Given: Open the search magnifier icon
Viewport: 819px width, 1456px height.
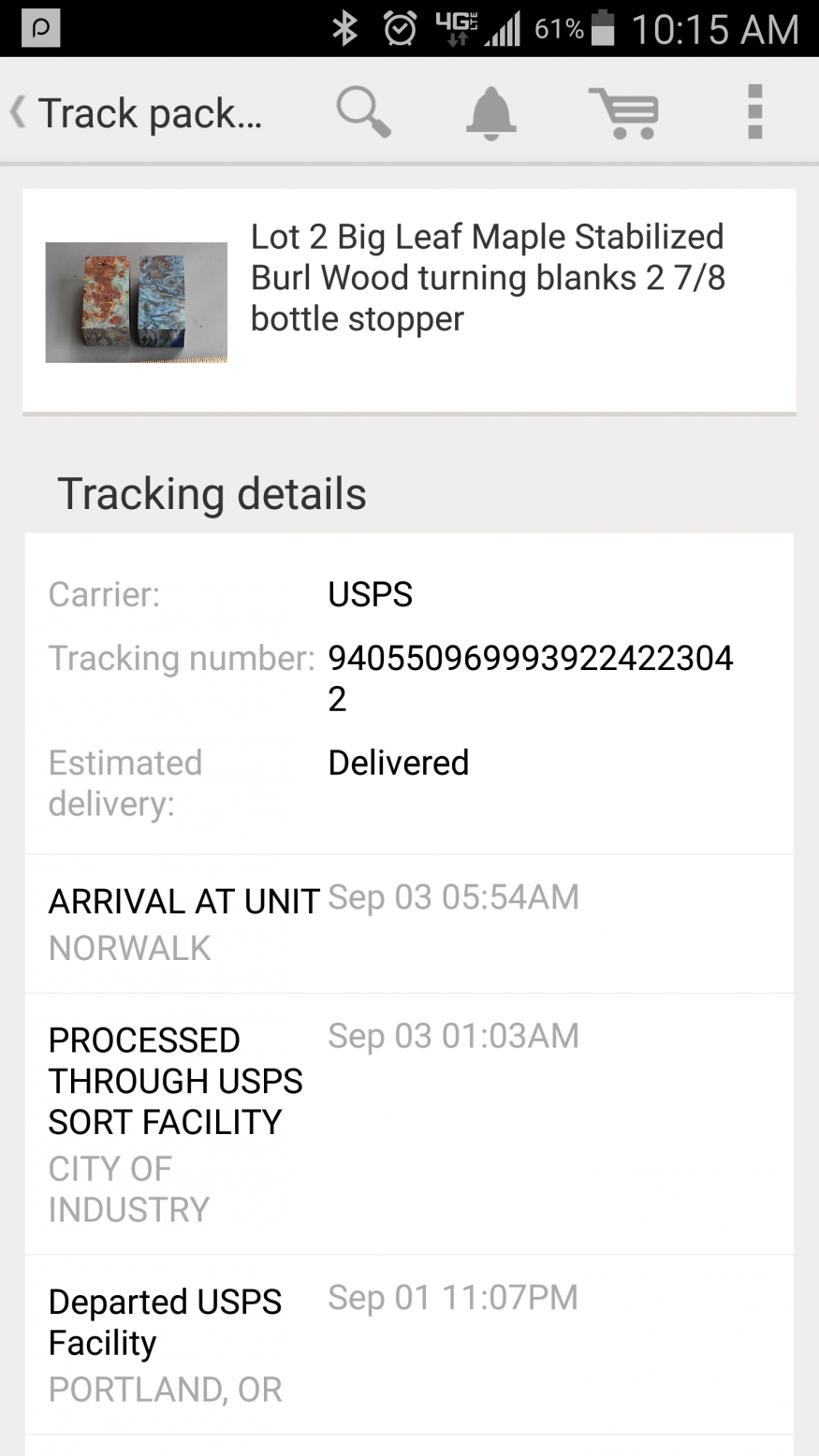Looking at the screenshot, I should (363, 112).
